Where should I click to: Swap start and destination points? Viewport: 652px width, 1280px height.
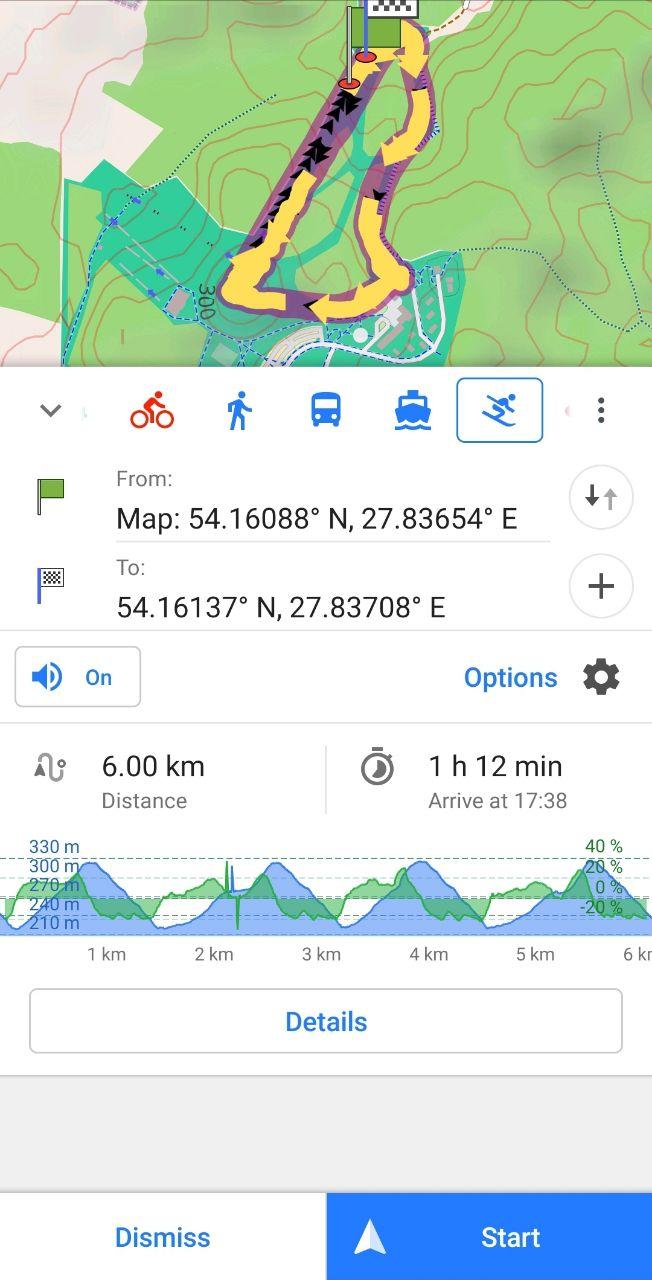pyautogui.click(x=601, y=497)
